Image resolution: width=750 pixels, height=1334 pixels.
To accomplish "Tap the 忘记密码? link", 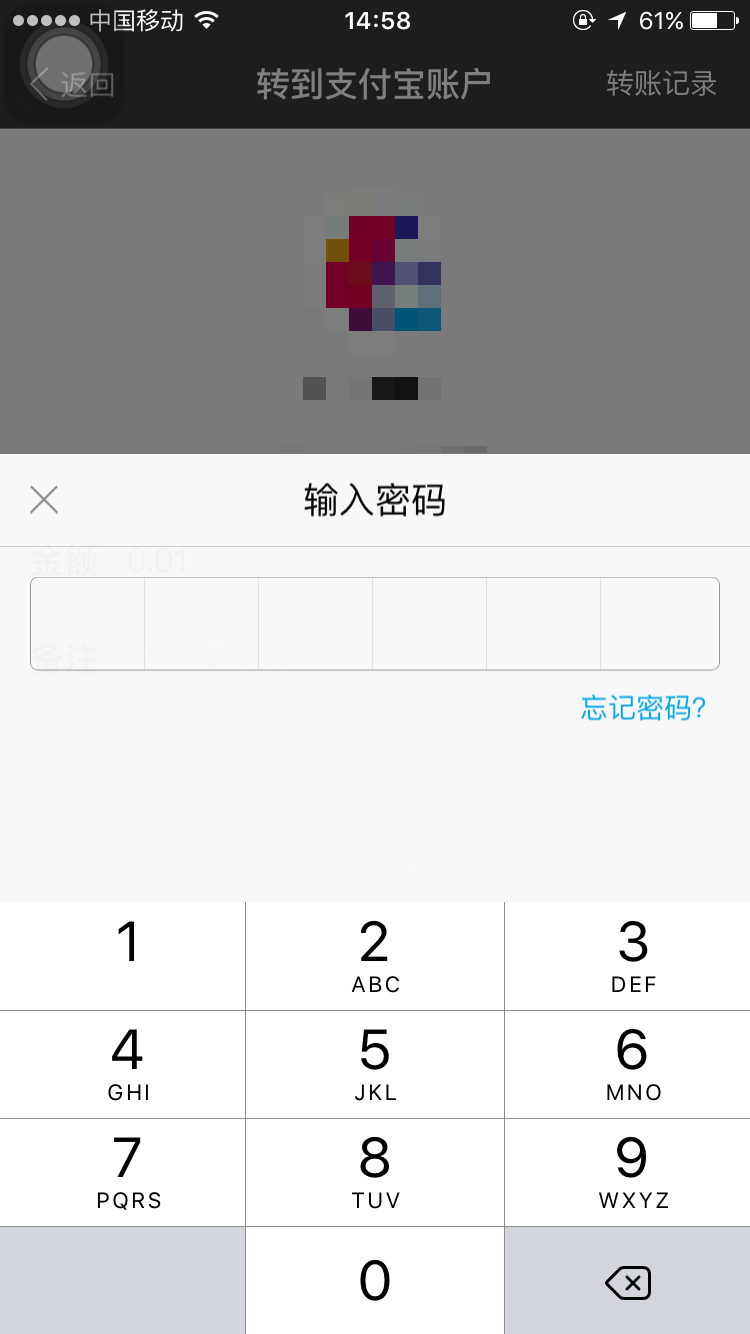I will tap(643, 708).
